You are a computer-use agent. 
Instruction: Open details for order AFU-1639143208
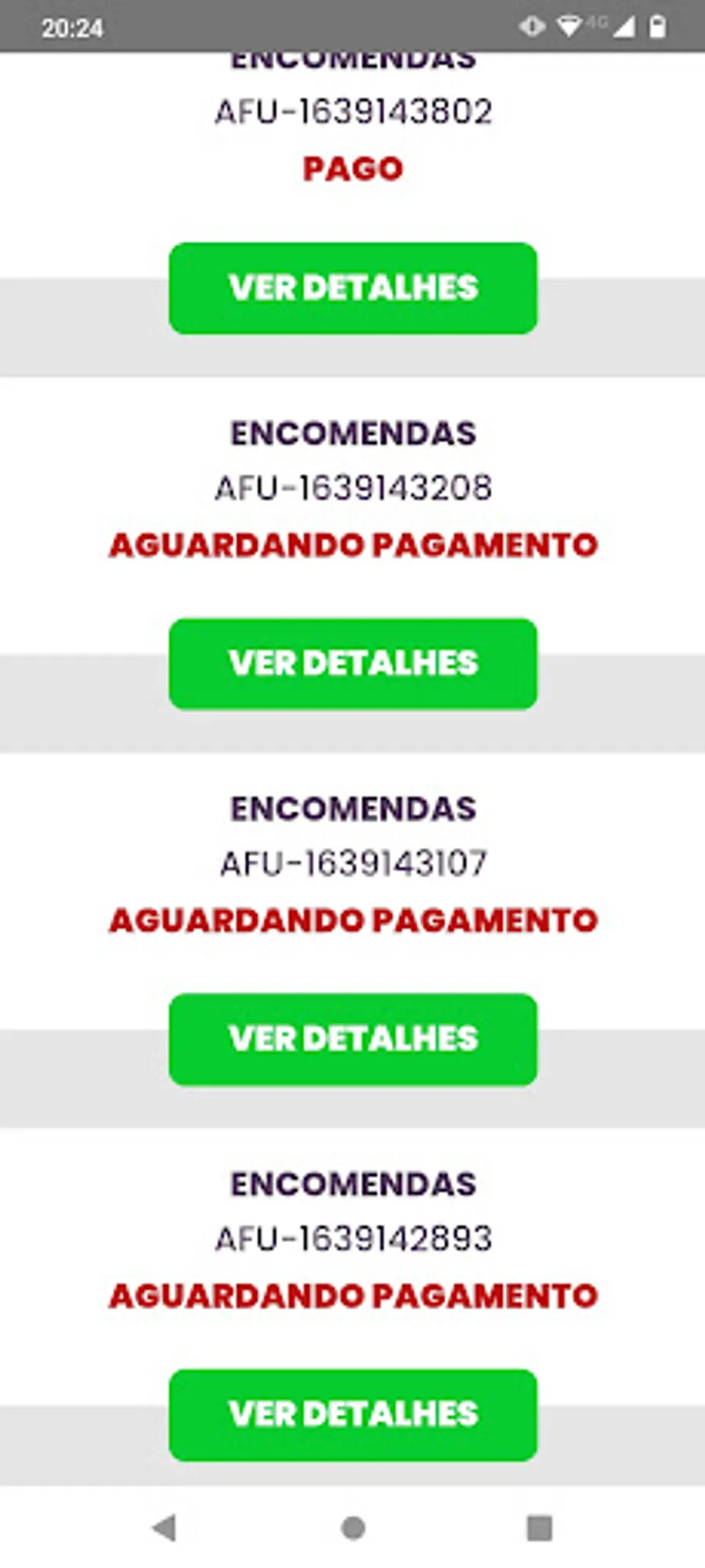(x=352, y=664)
